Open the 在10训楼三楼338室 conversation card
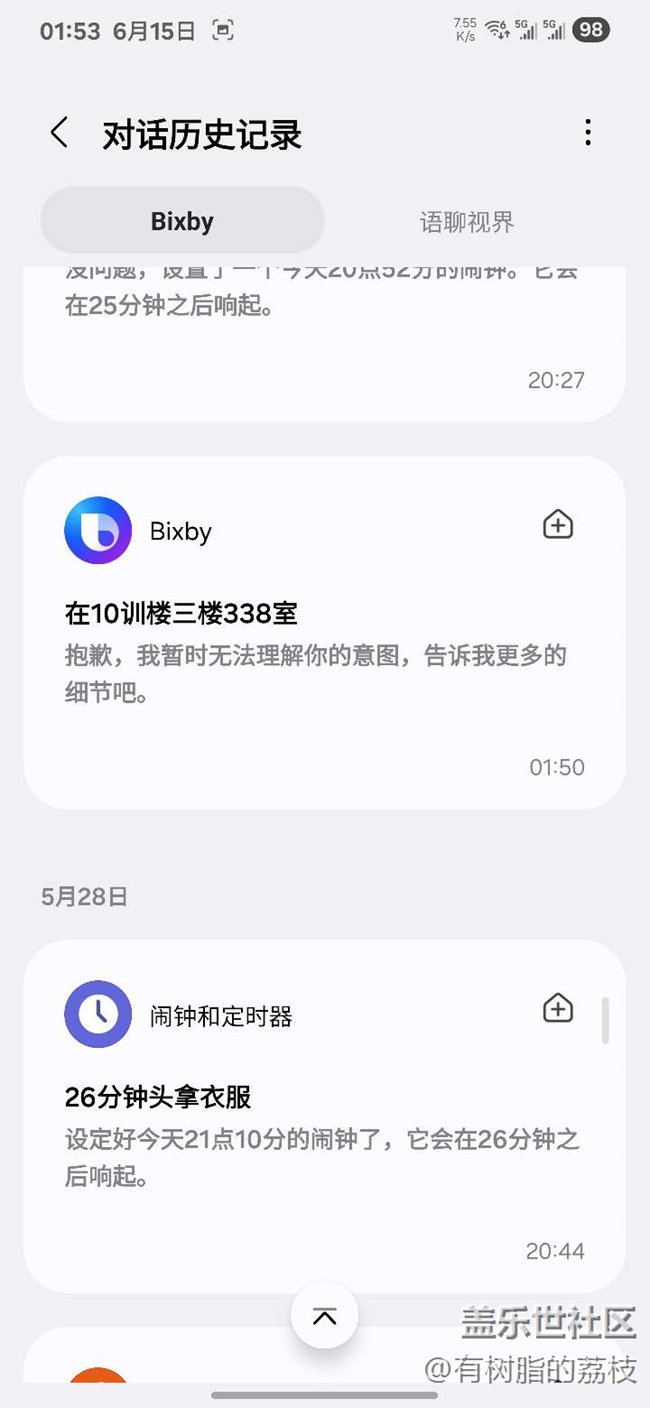The height and width of the screenshot is (1408, 650). 325,633
